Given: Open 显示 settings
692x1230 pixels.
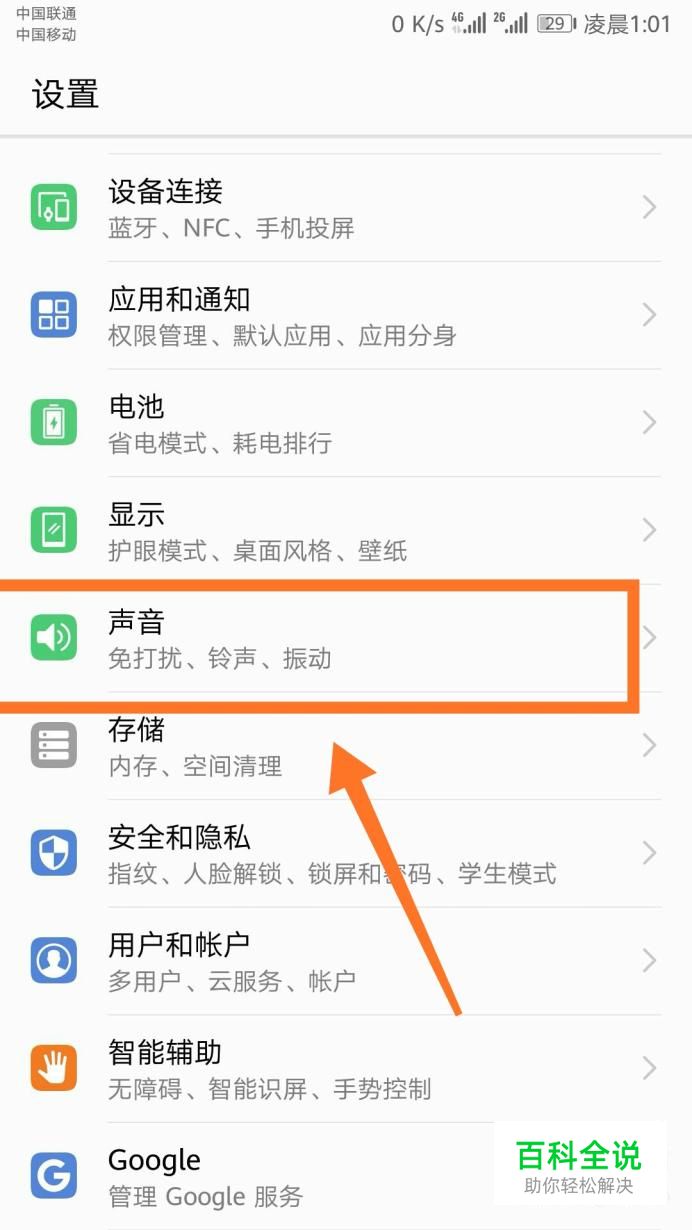Looking at the screenshot, I should click(x=346, y=531).
